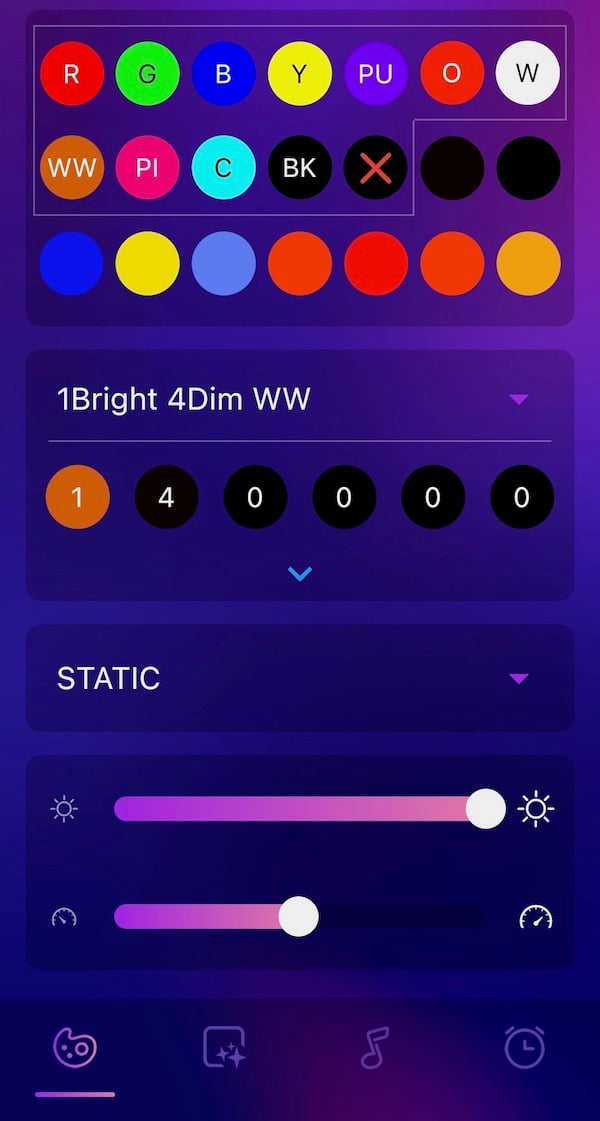Choose the pink PI swatch
The image size is (600, 1121).
[148, 168]
